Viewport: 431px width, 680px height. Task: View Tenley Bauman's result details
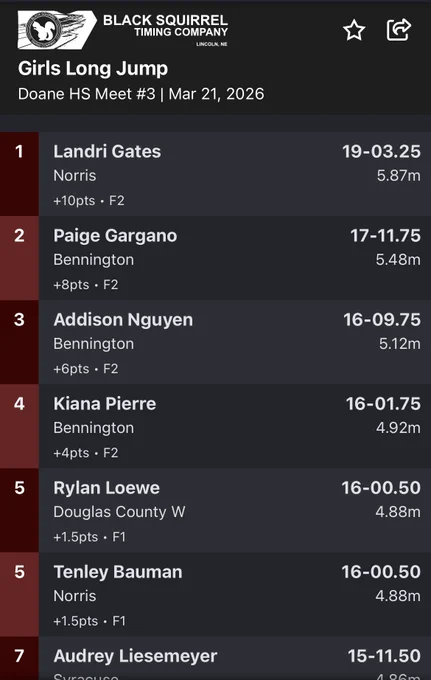[216, 595]
